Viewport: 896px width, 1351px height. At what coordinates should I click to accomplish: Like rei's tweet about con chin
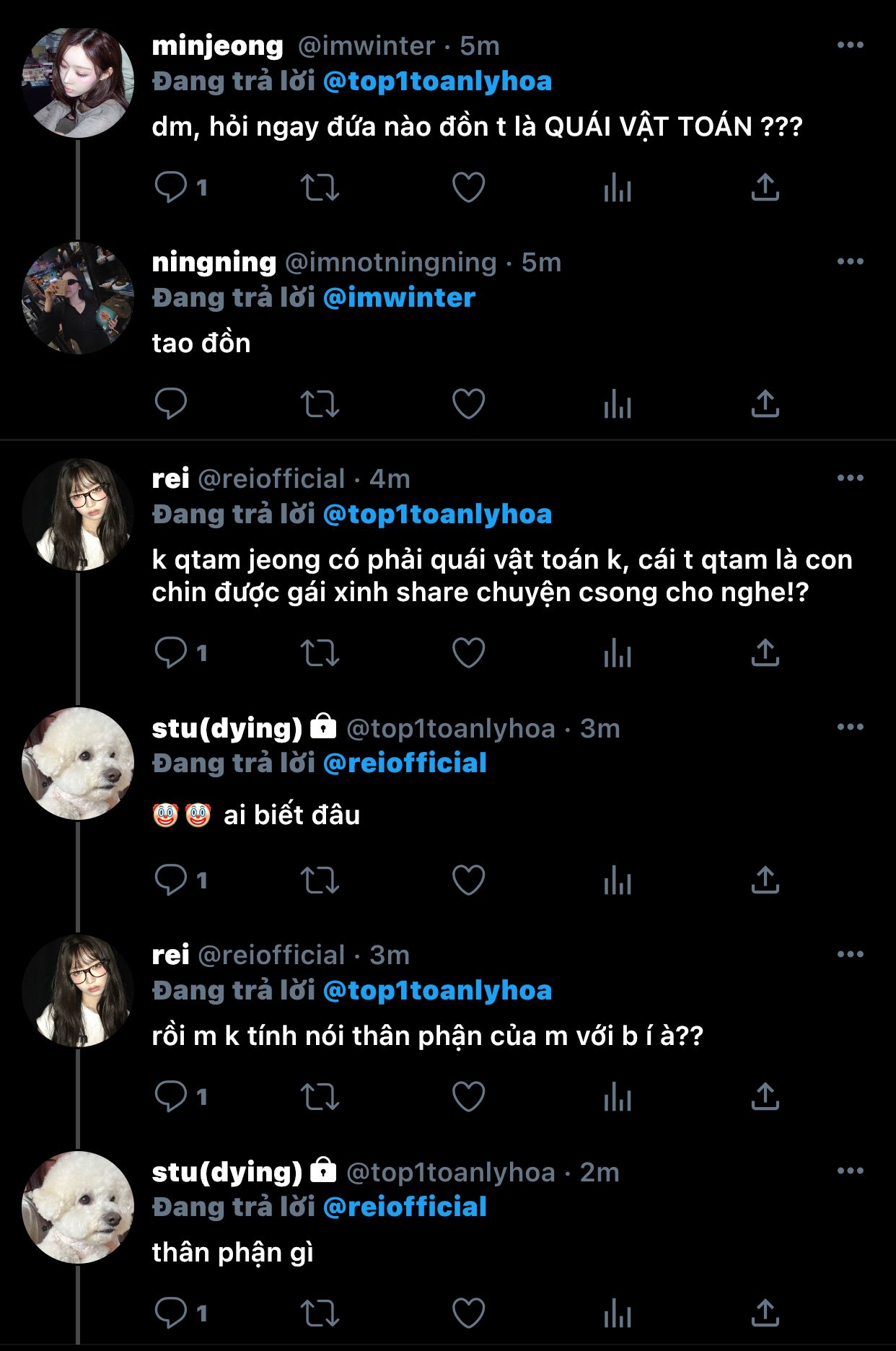pyautogui.click(x=468, y=653)
